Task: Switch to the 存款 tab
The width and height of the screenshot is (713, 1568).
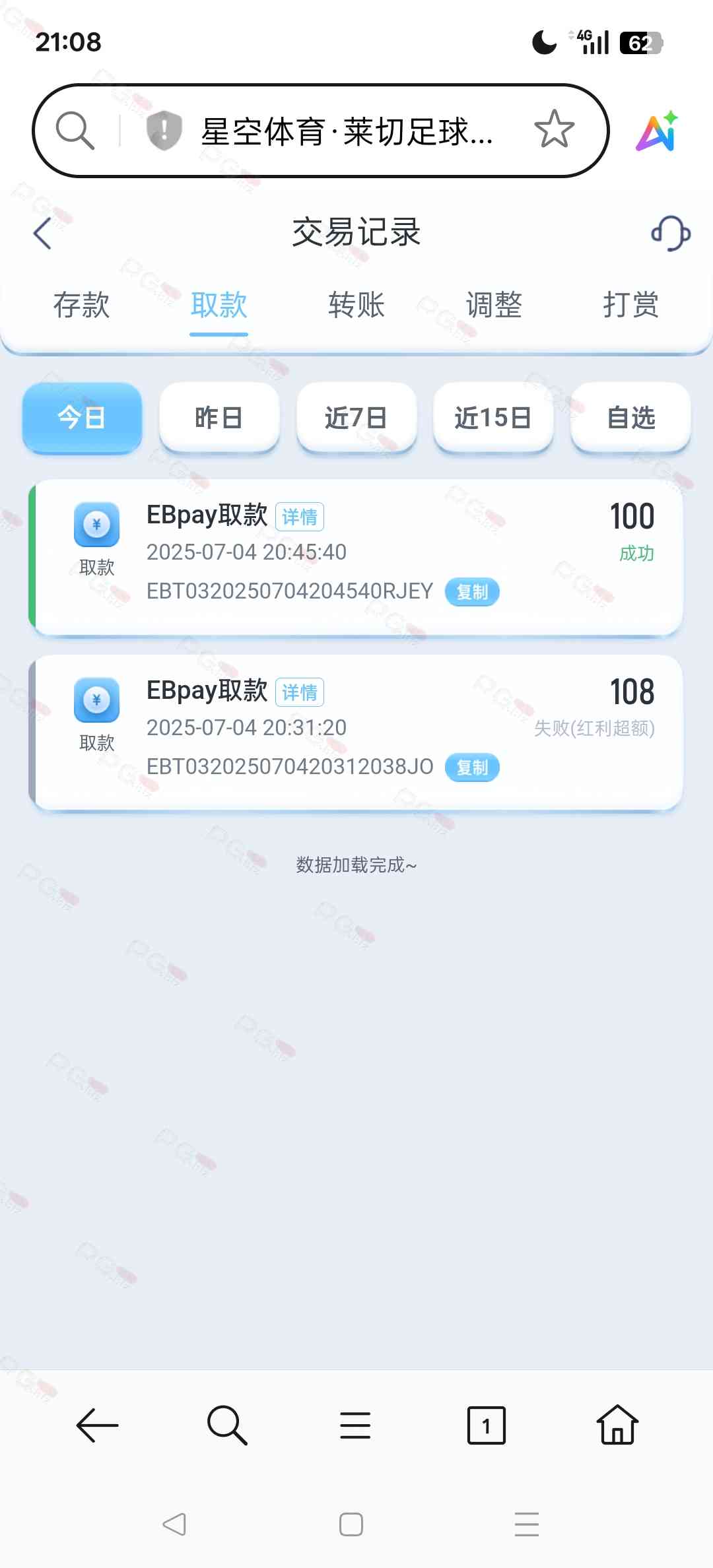Action: tap(81, 306)
